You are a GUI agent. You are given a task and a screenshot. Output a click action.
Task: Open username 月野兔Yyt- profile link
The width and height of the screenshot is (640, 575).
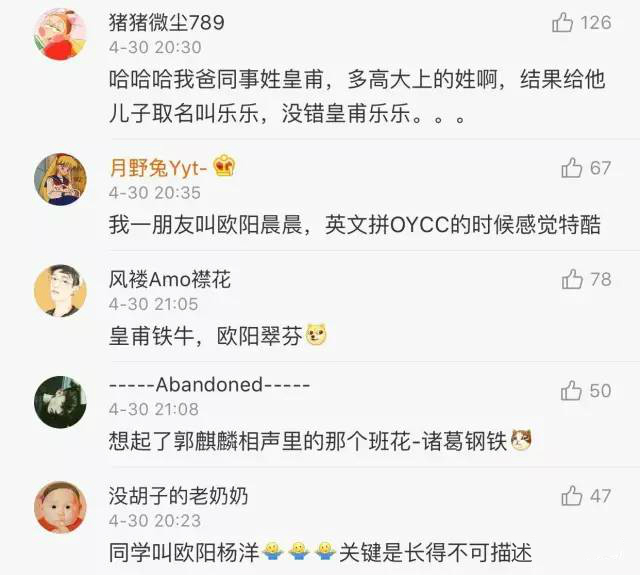[x=160, y=168]
